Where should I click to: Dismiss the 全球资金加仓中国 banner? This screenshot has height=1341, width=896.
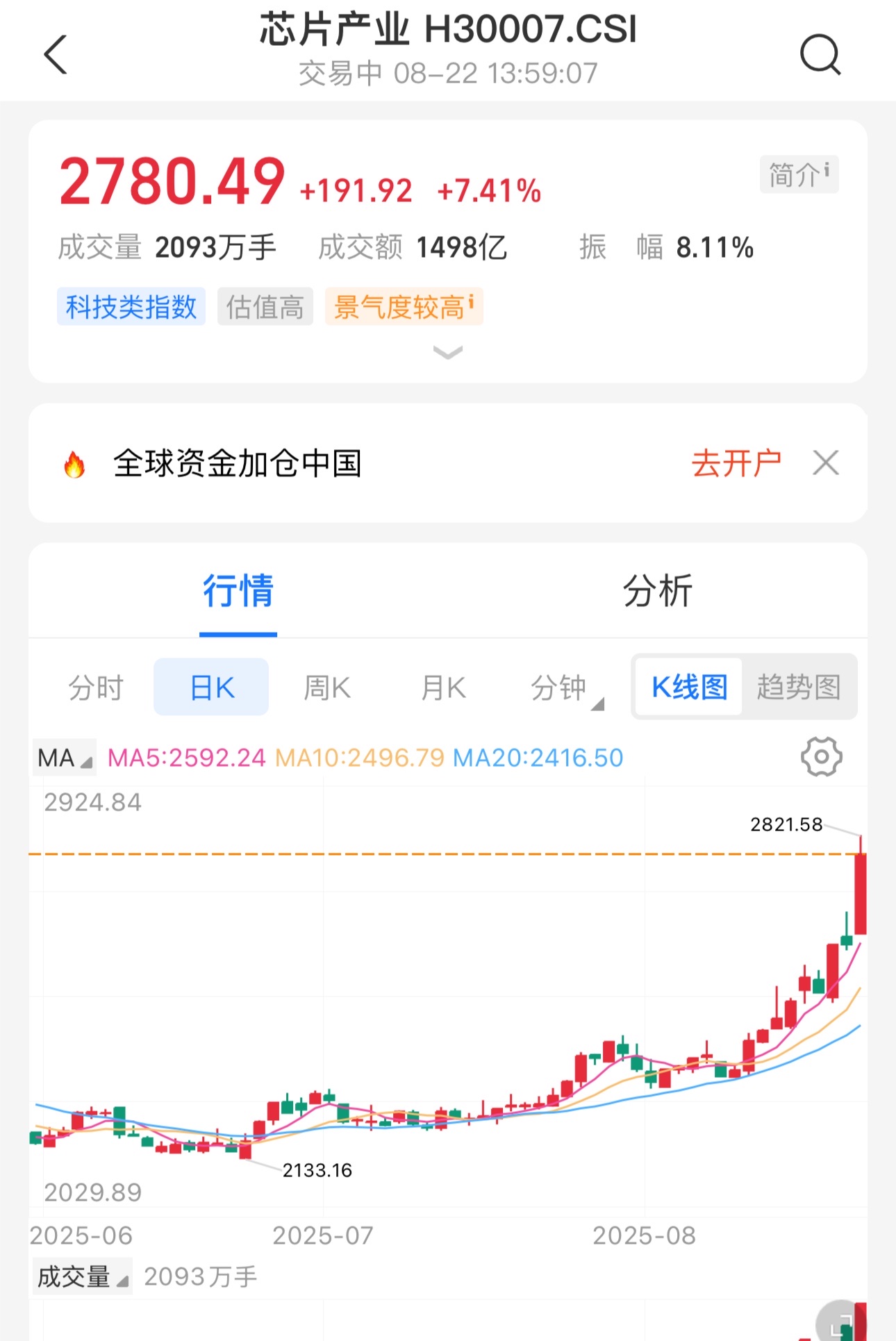coord(826,463)
